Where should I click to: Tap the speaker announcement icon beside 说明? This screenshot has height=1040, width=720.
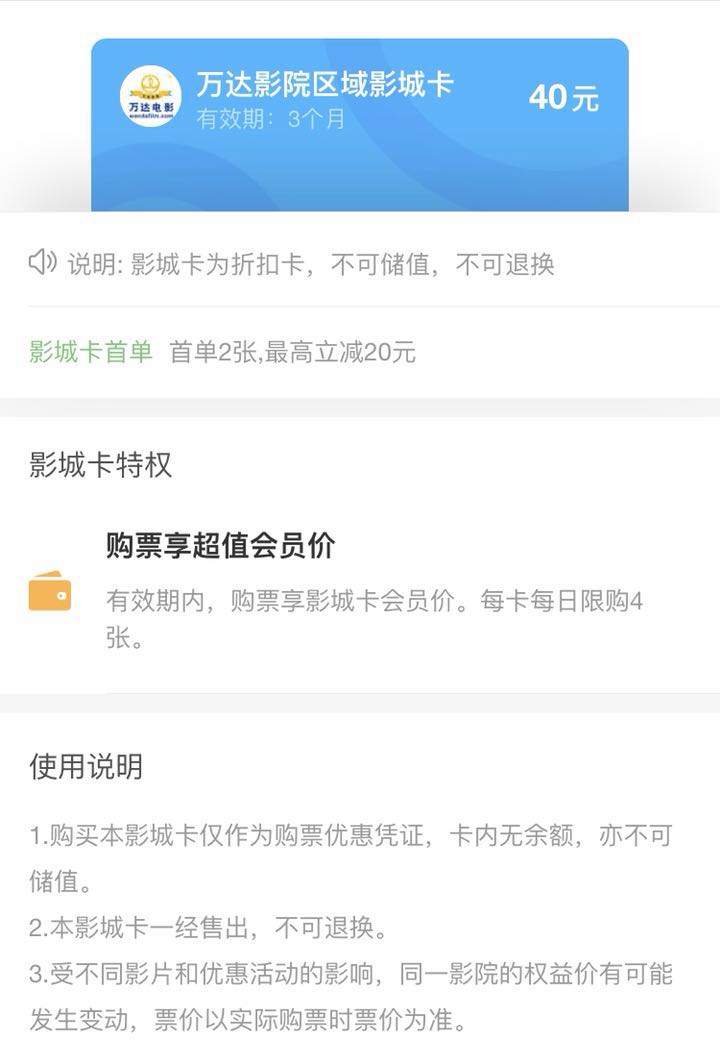pyautogui.click(x=41, y=264)
